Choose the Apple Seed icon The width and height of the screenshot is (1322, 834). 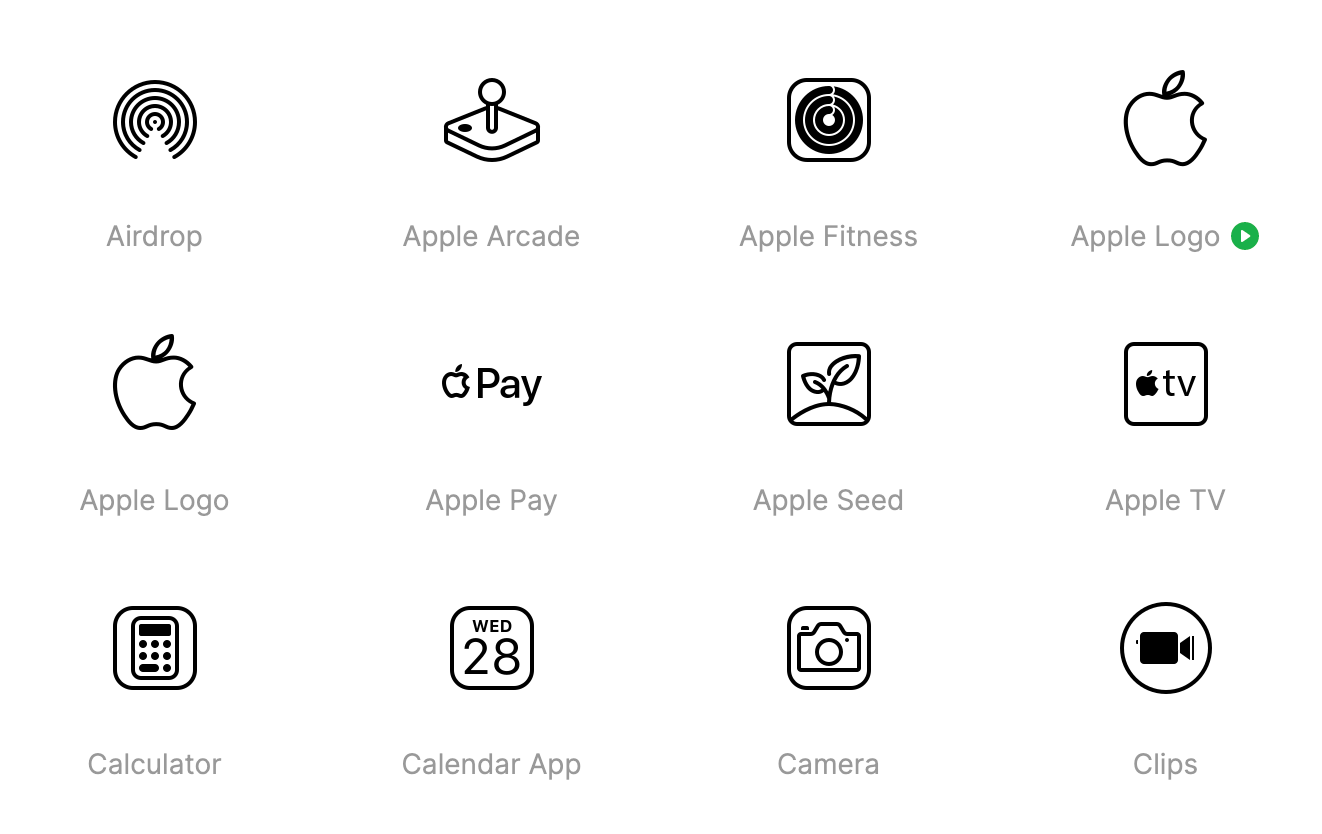828,384
